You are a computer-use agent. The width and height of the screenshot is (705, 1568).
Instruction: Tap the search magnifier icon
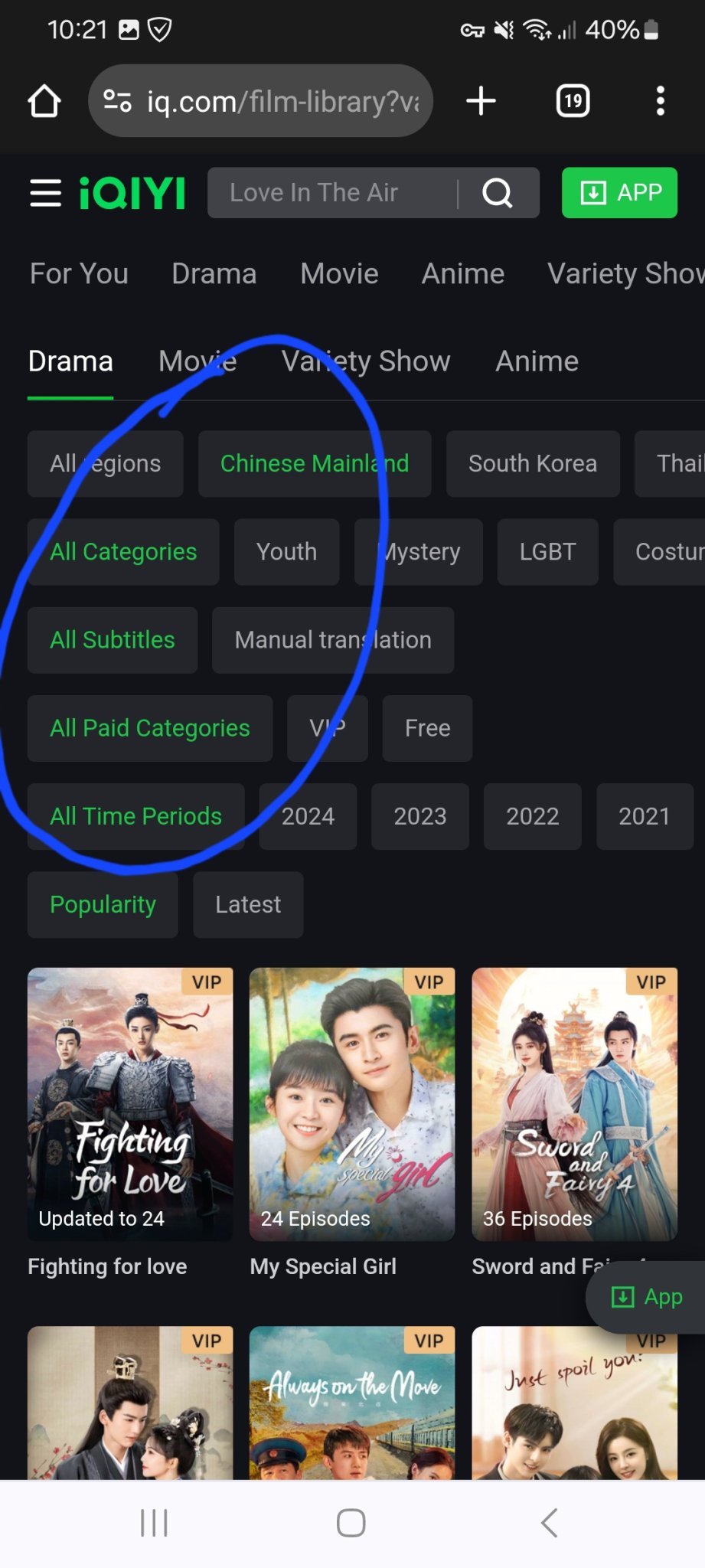click(498, 193)
